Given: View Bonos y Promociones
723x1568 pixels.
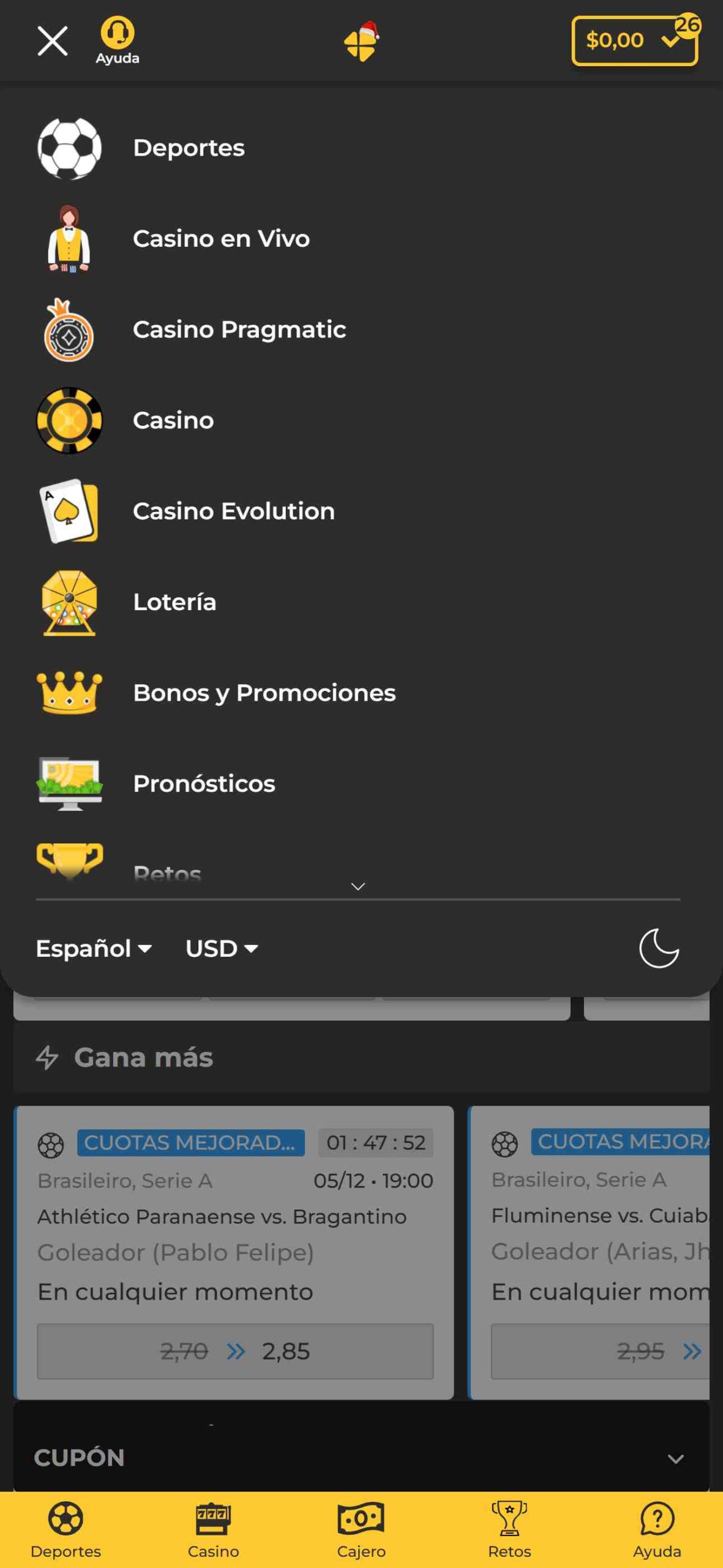Looking at the screenshot, I should [x=264, y=693].
